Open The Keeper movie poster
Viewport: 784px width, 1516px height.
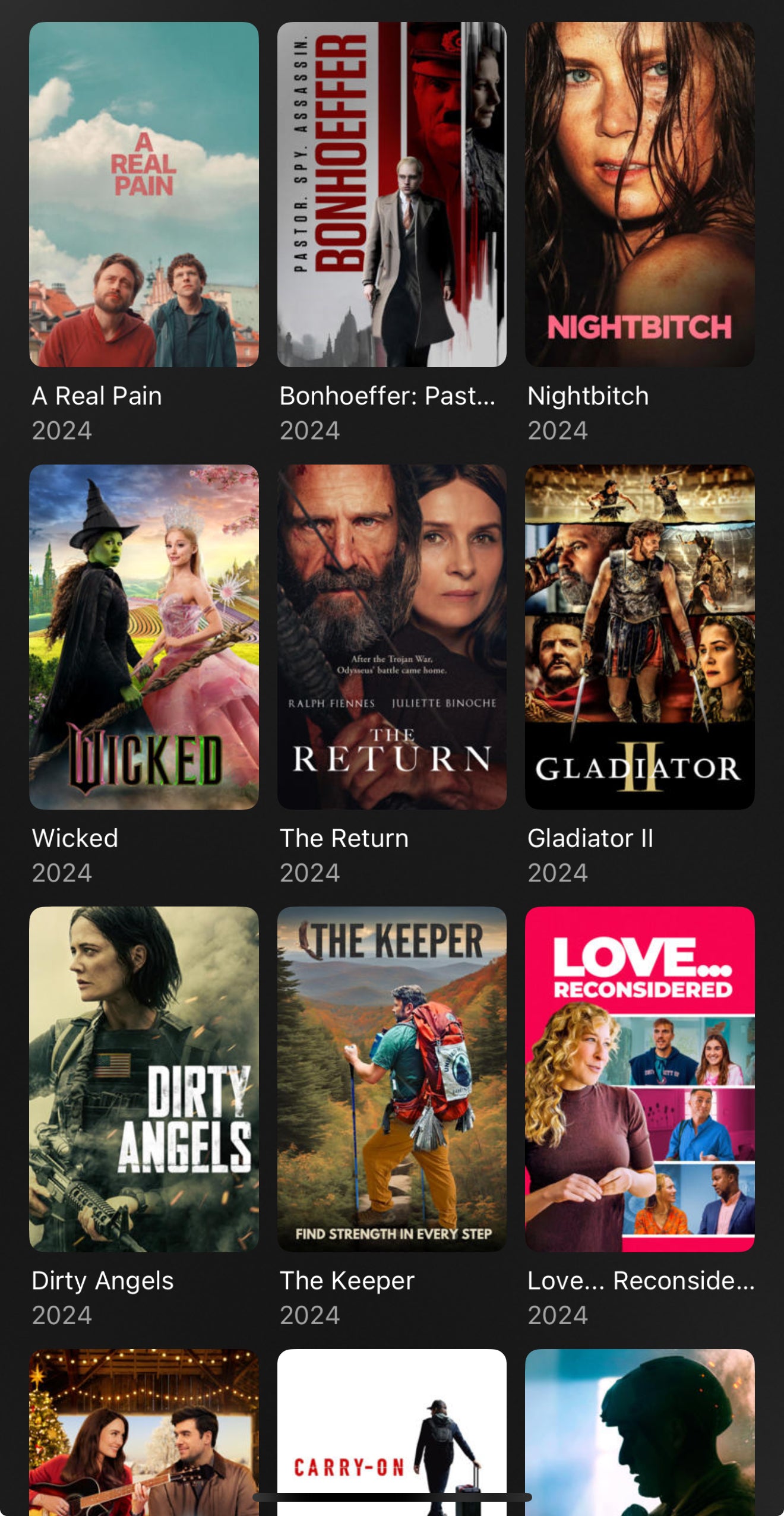(391, 1079)
